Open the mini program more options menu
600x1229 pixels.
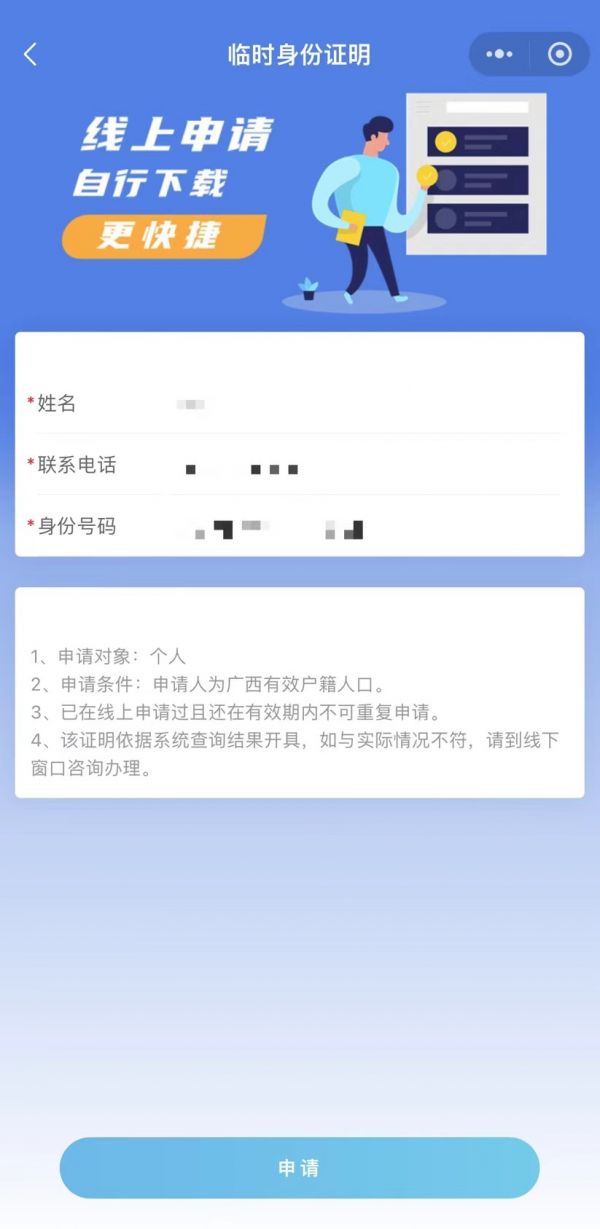tap(499, 54)
